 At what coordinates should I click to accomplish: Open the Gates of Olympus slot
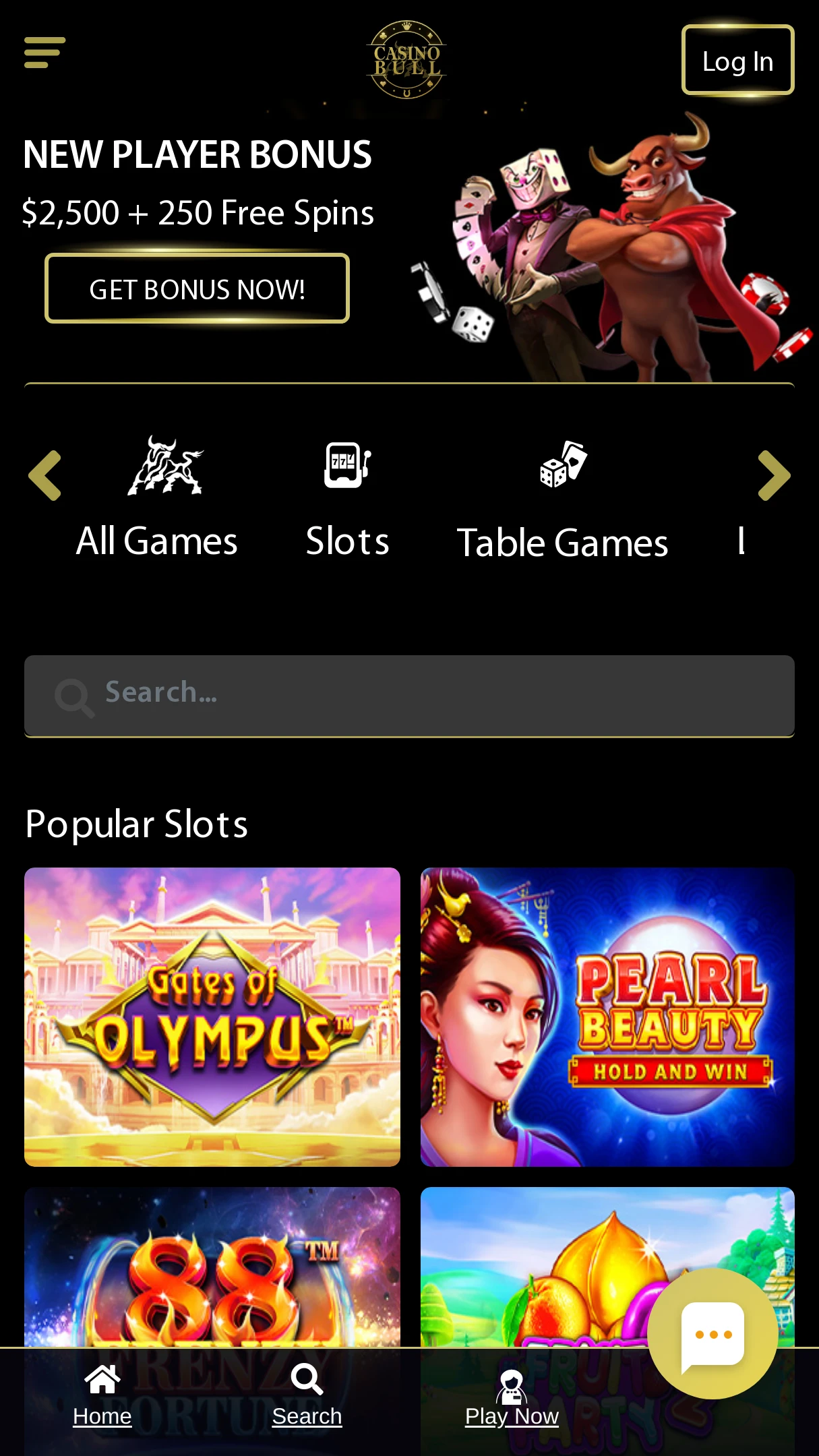point(212,1017)
